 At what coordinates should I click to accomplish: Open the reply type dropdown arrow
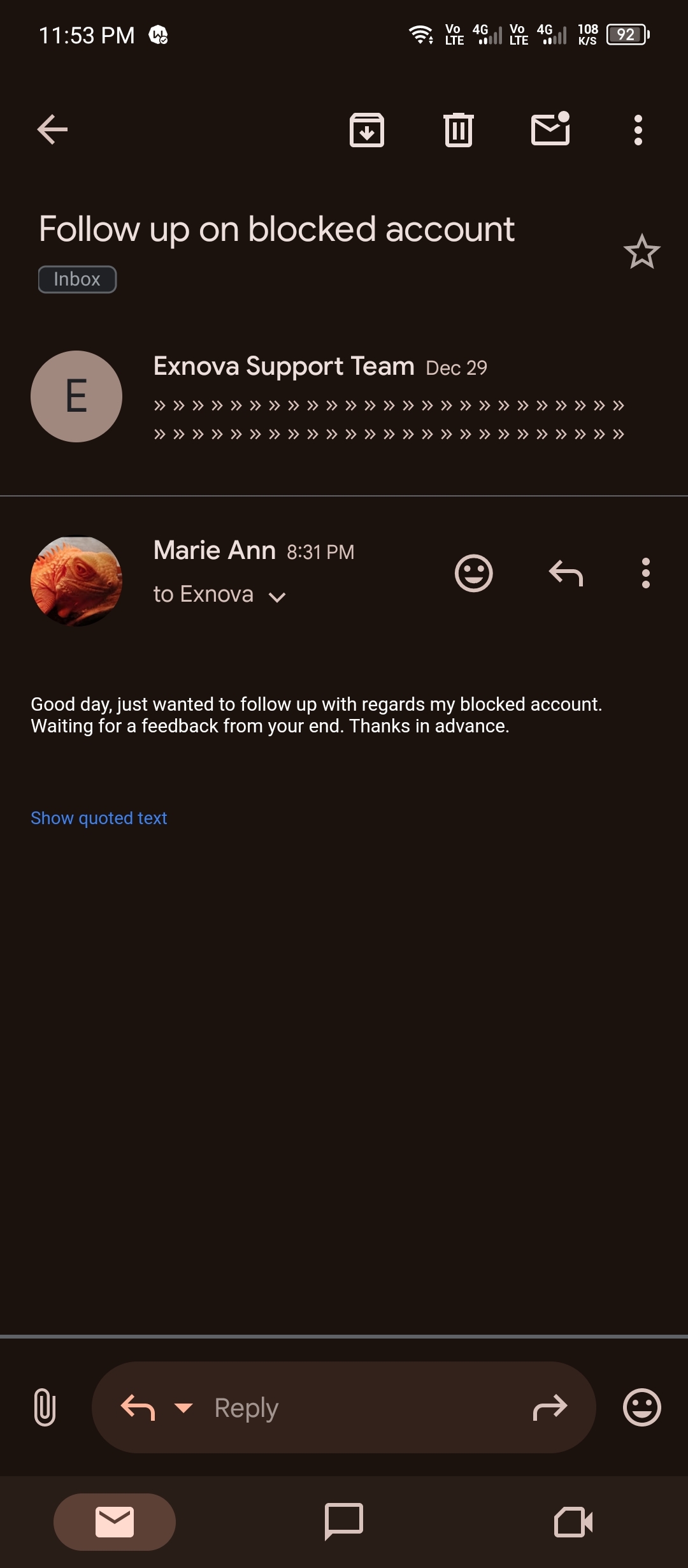point(183,1407)
